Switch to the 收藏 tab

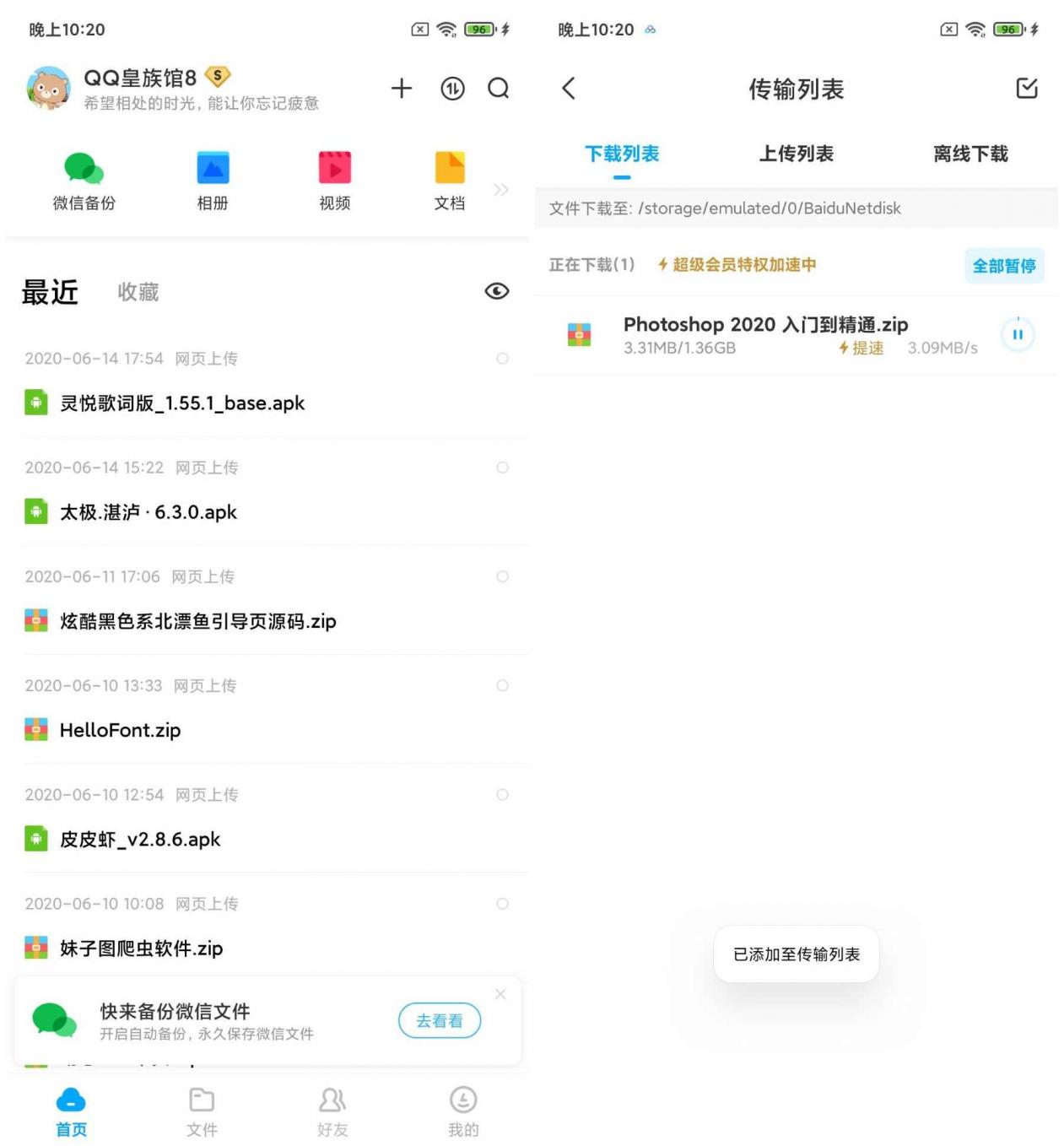(x=138, y=292)
